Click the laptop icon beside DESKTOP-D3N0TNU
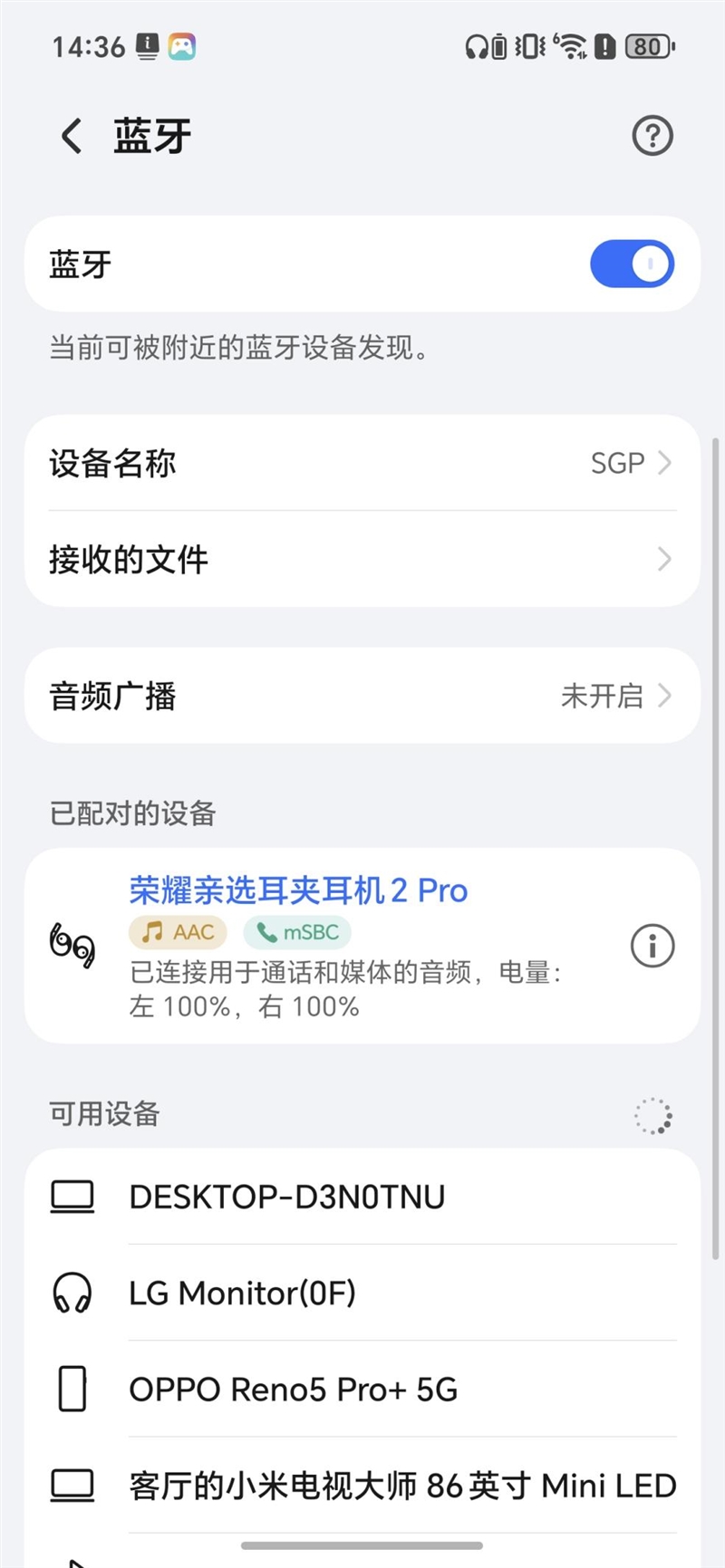Viewport: 725px width, 1568px height. click(72, 1196)
